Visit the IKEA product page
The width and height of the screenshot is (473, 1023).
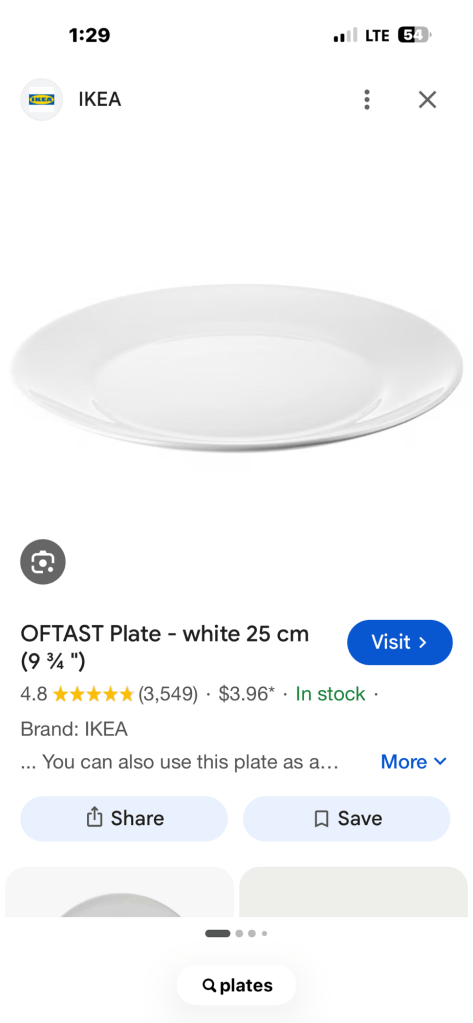point(399,642)
